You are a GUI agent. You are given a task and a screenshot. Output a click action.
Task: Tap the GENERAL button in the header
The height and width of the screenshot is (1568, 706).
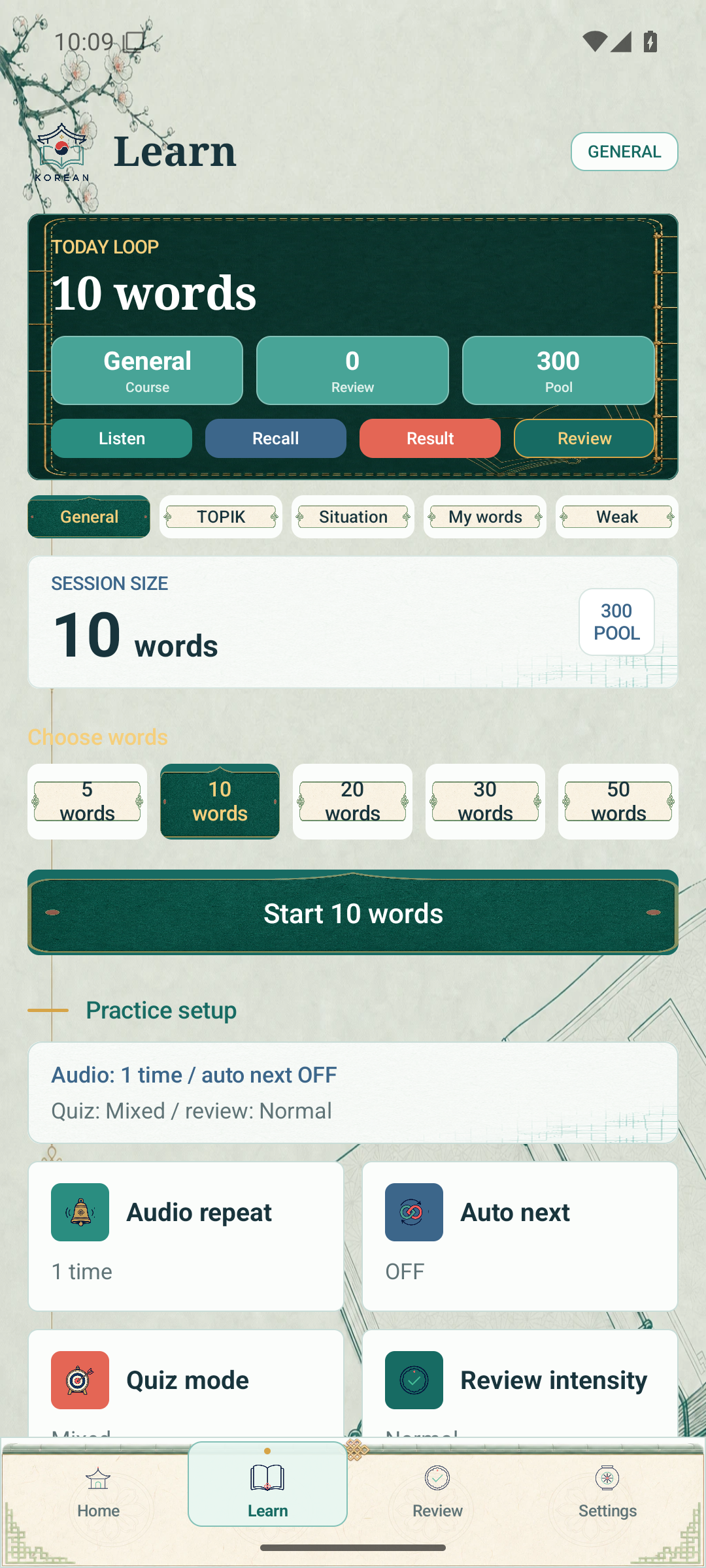coord(624,152)
